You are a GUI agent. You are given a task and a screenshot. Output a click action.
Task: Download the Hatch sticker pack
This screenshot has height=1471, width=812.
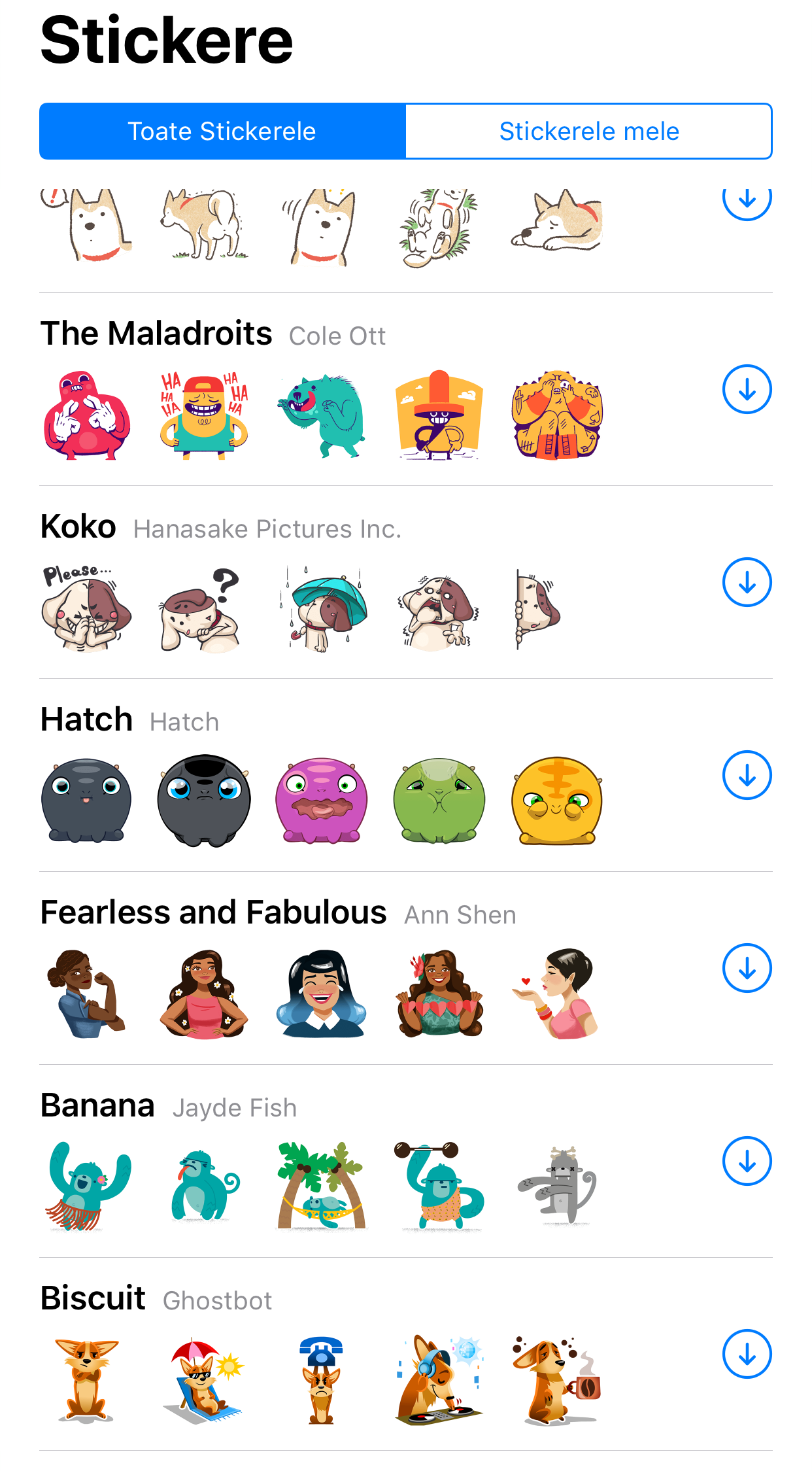tap(747, 775)
